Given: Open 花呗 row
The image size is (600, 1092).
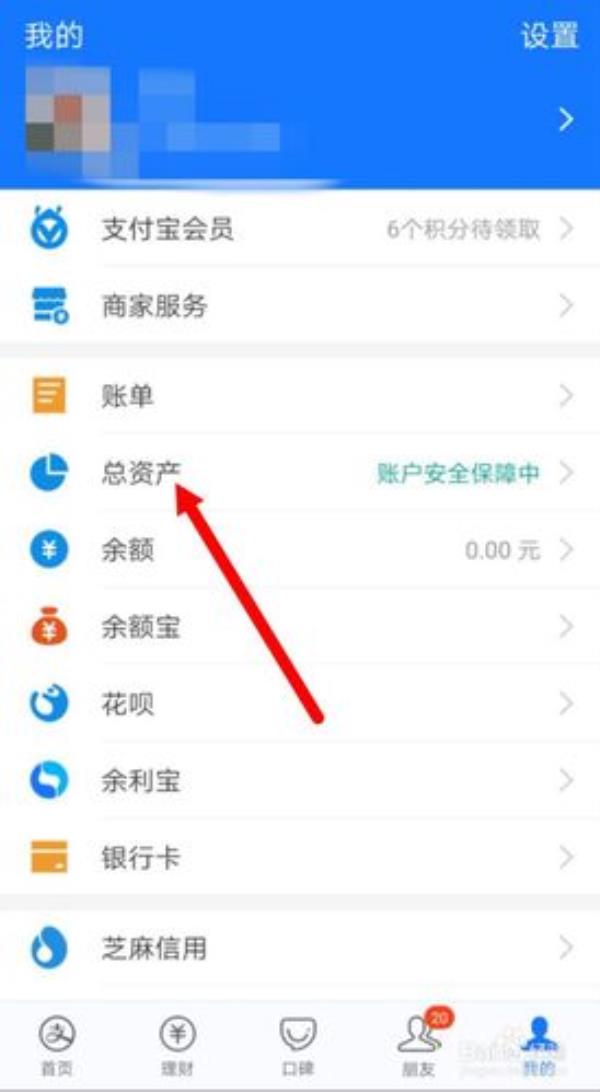Looking at the screenshot, I should [x=300, y=704].
